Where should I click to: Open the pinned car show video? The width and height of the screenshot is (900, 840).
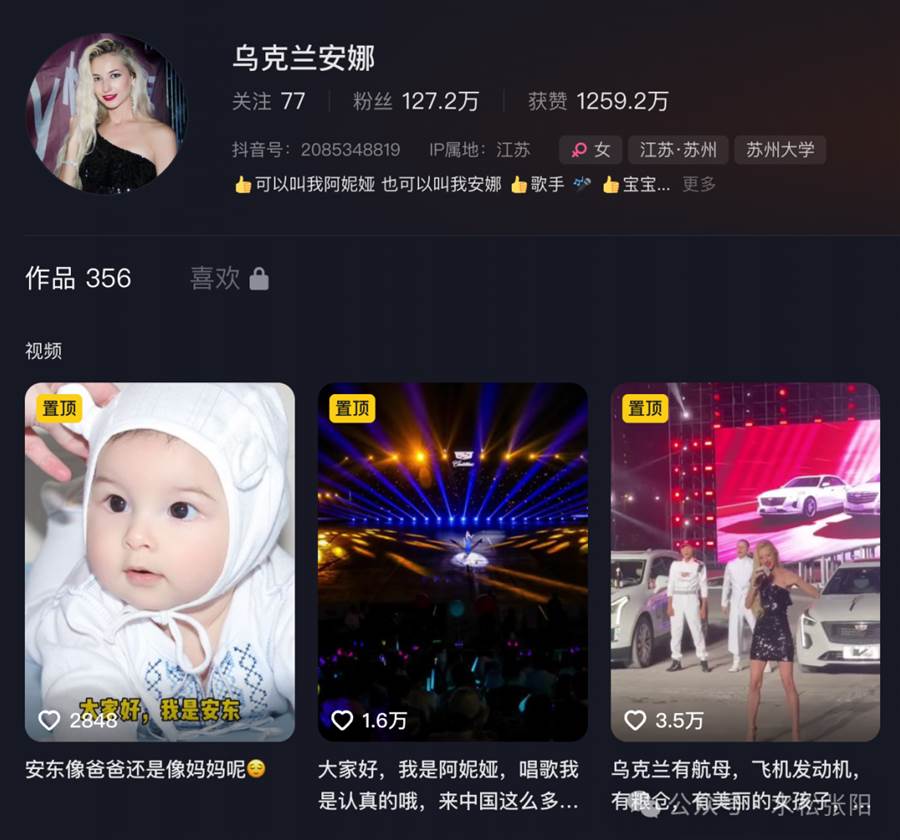745,561
